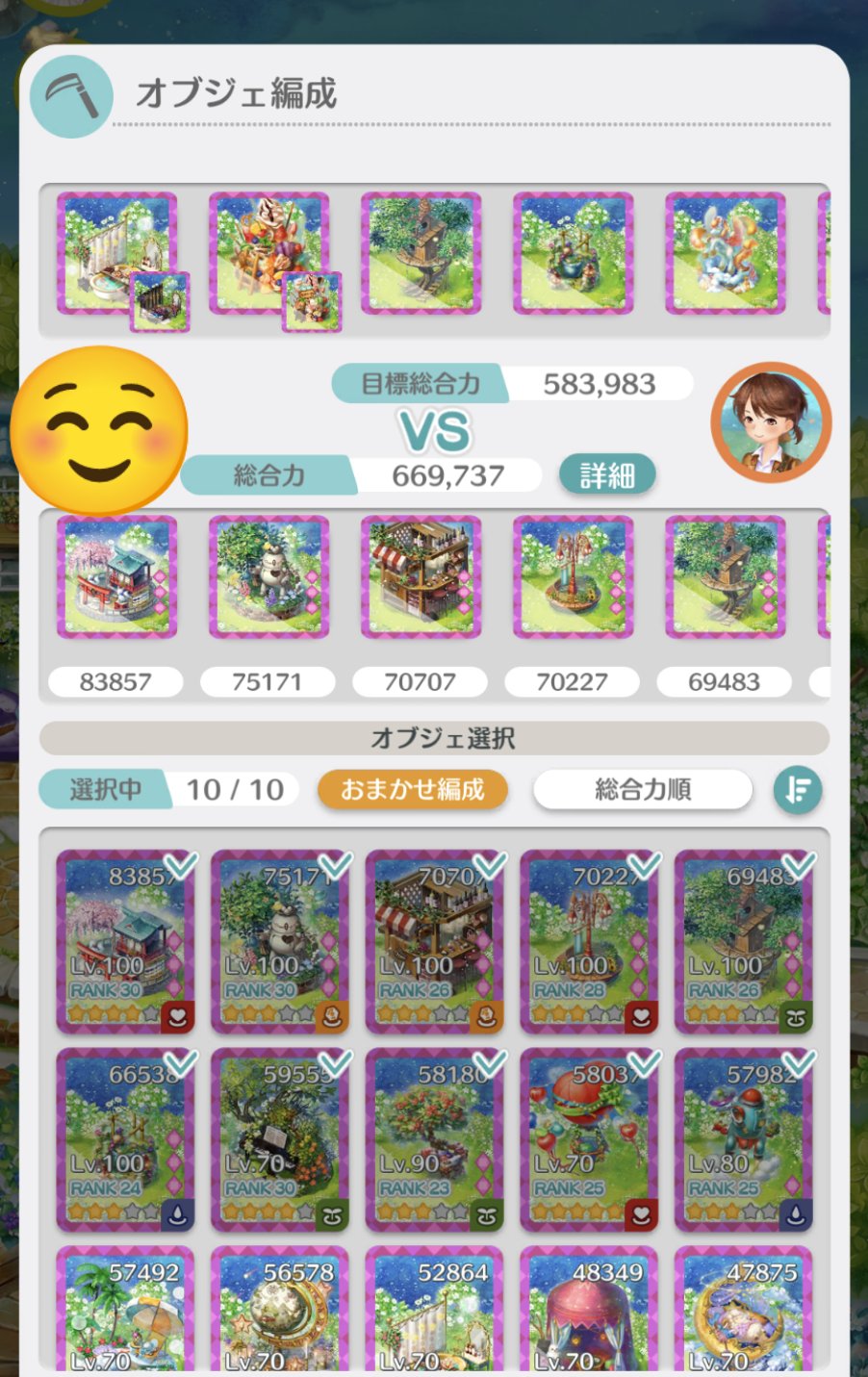
Task: Tap the 詳細 details button
Action: point(607,475)
